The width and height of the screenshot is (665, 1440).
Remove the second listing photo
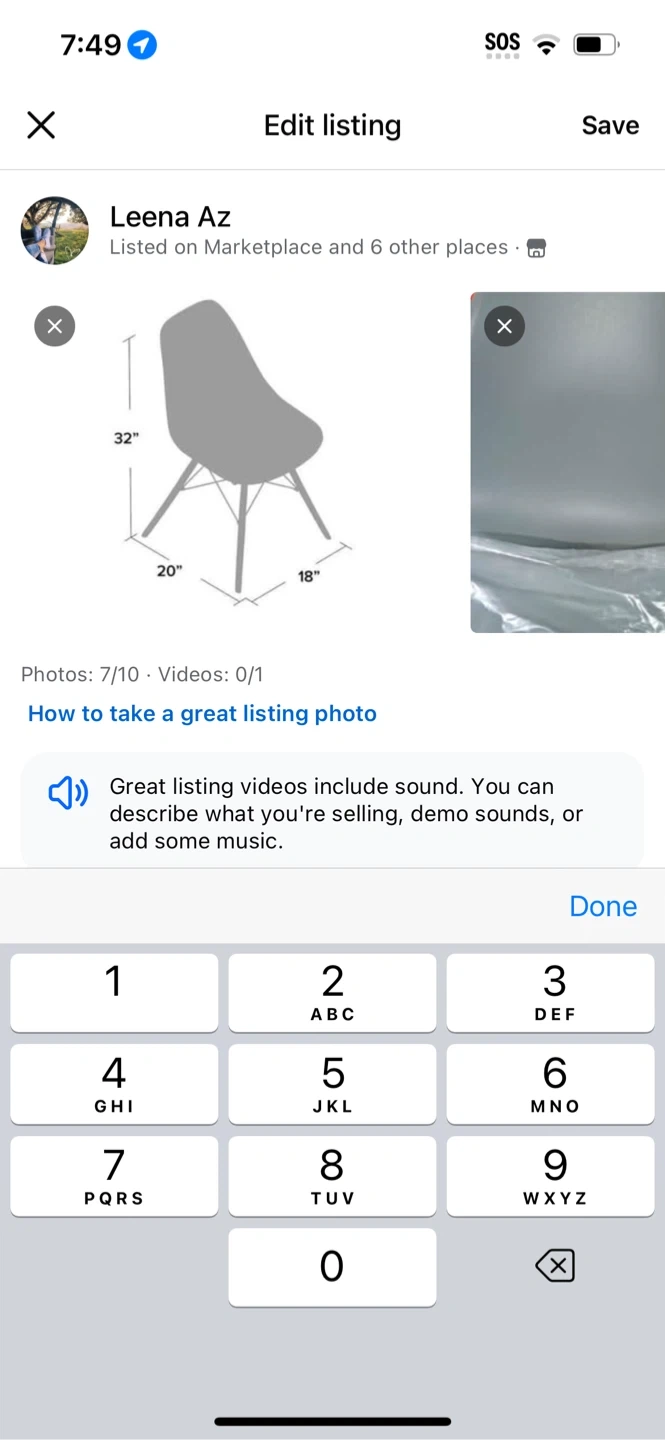pyautogui.click(x=504, y=326)
